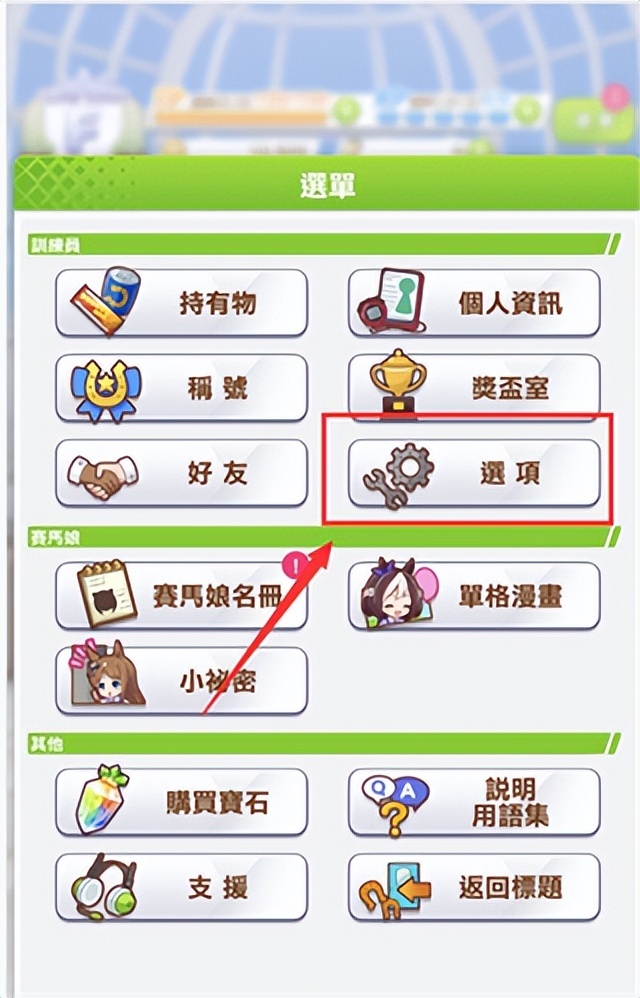Open the 持有物 inventory button
The width and height of the screenshot is (640, 998).
tap(181, 303)
